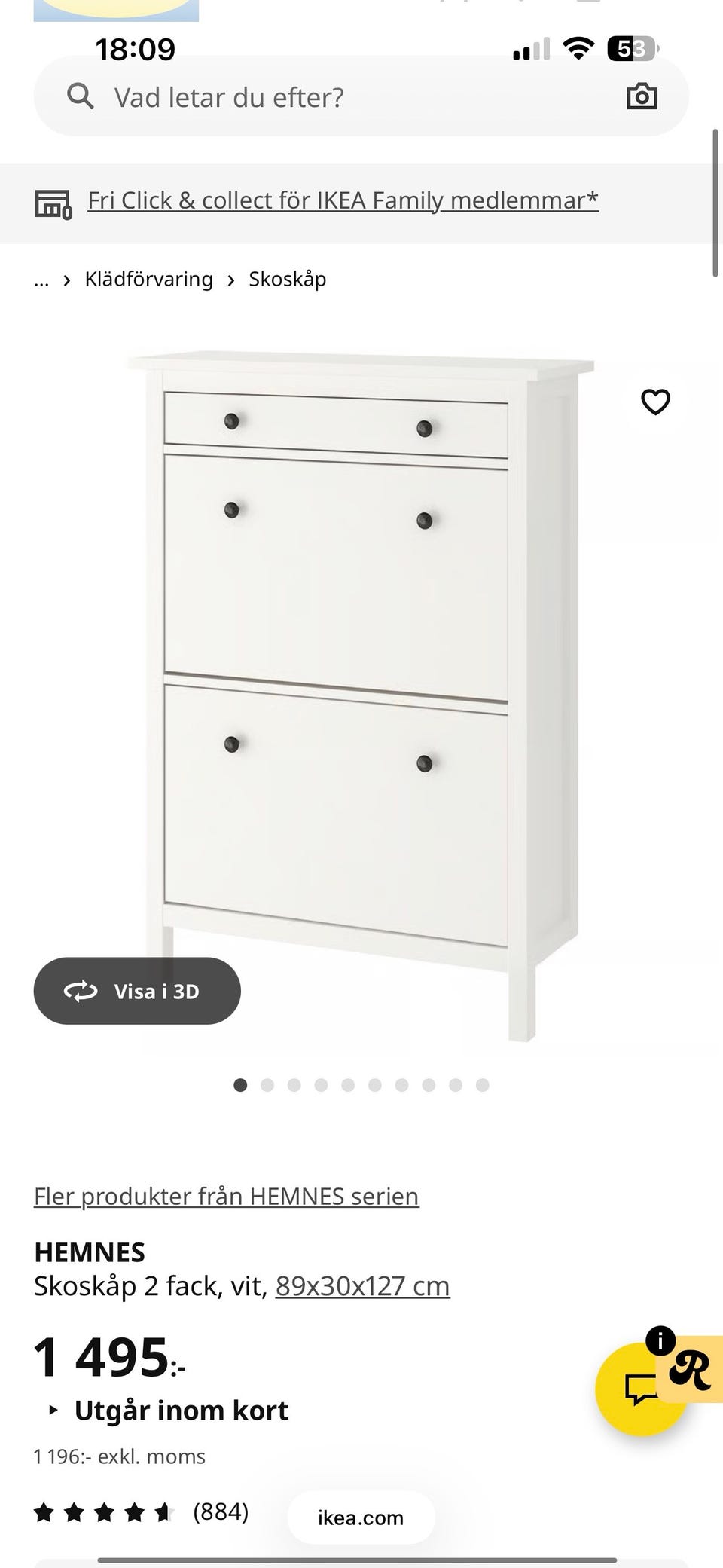Viewport: 723px width, 1568px height.
Task: Tap the 'Vad letar du efter?' search field
Action: (x=339, y=97)
